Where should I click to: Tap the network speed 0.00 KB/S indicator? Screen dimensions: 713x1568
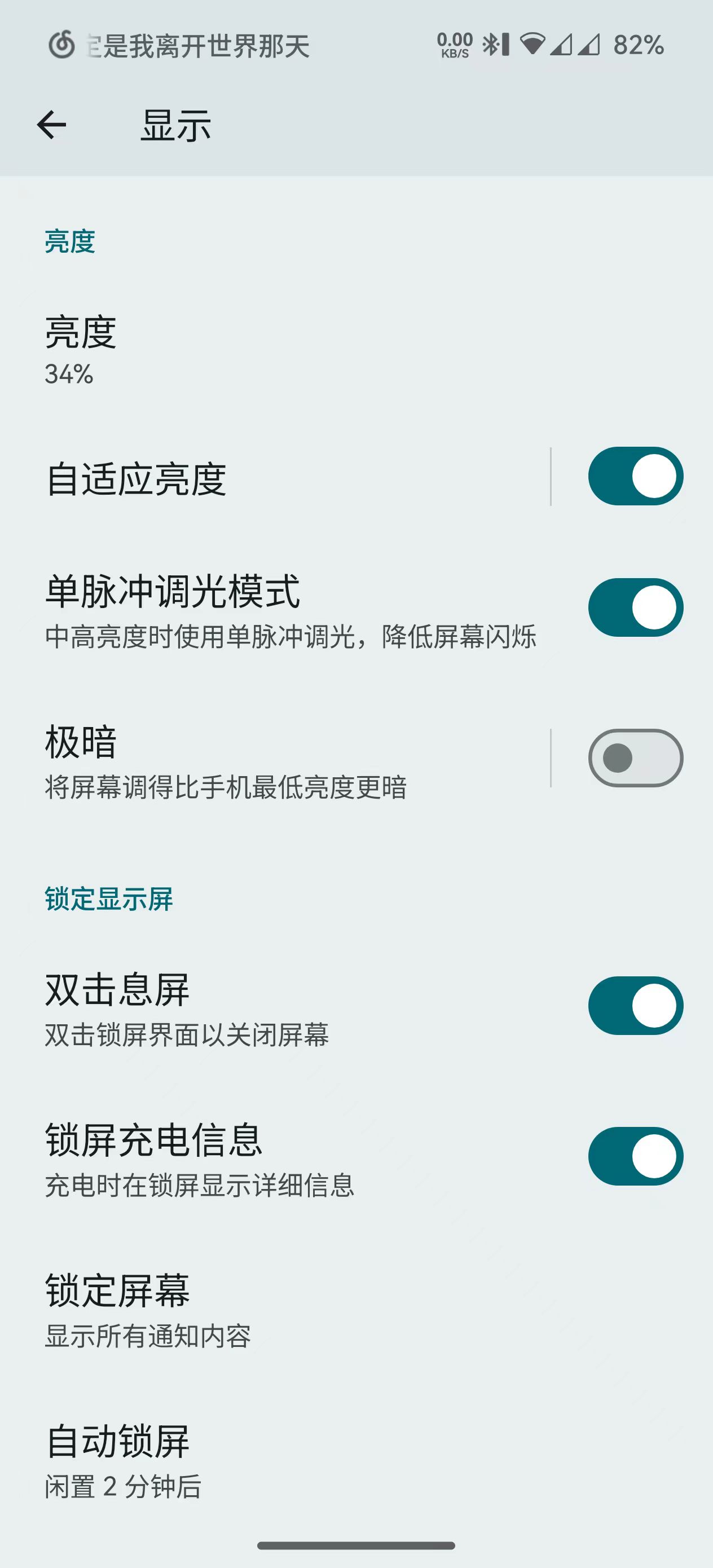[x=454, y=44]
